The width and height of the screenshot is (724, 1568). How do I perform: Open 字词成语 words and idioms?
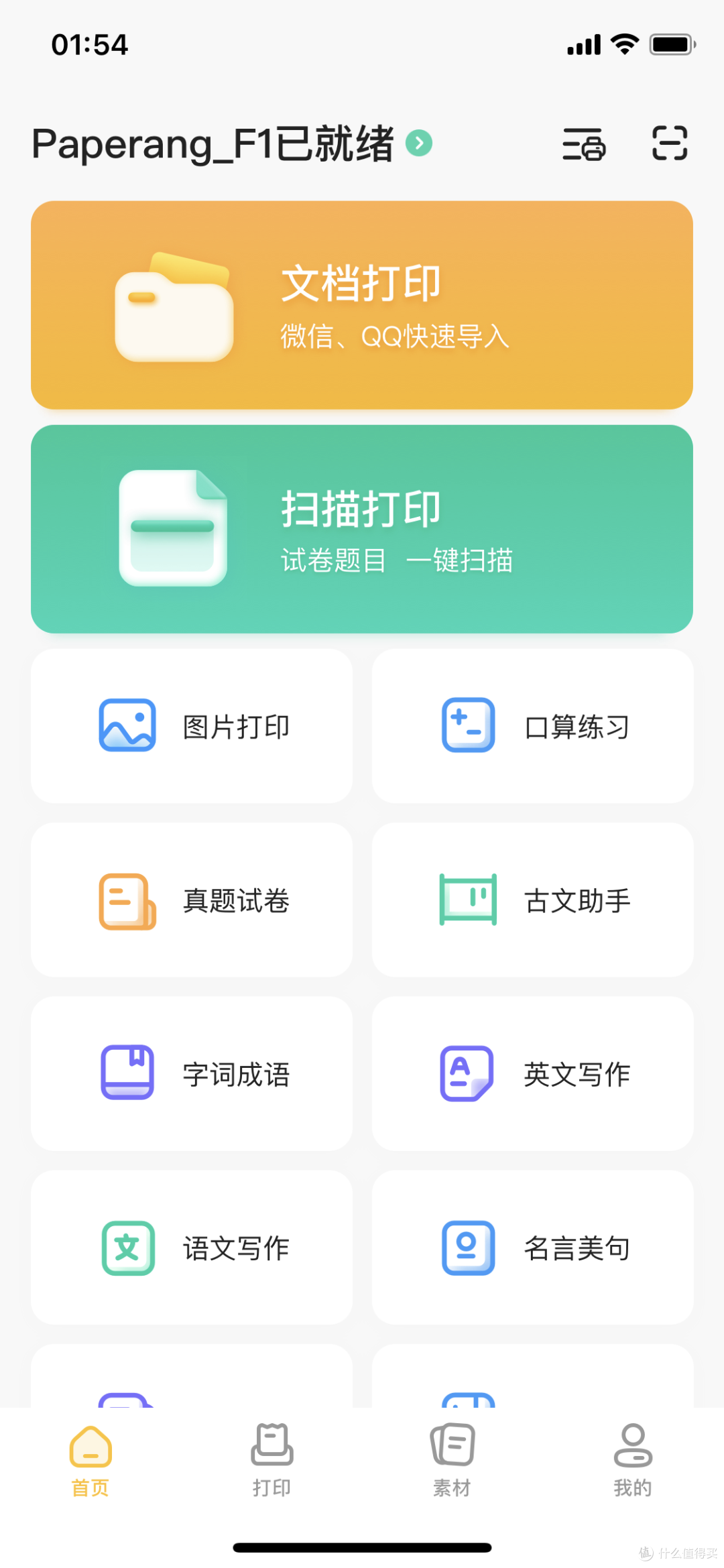(192, 1074)
